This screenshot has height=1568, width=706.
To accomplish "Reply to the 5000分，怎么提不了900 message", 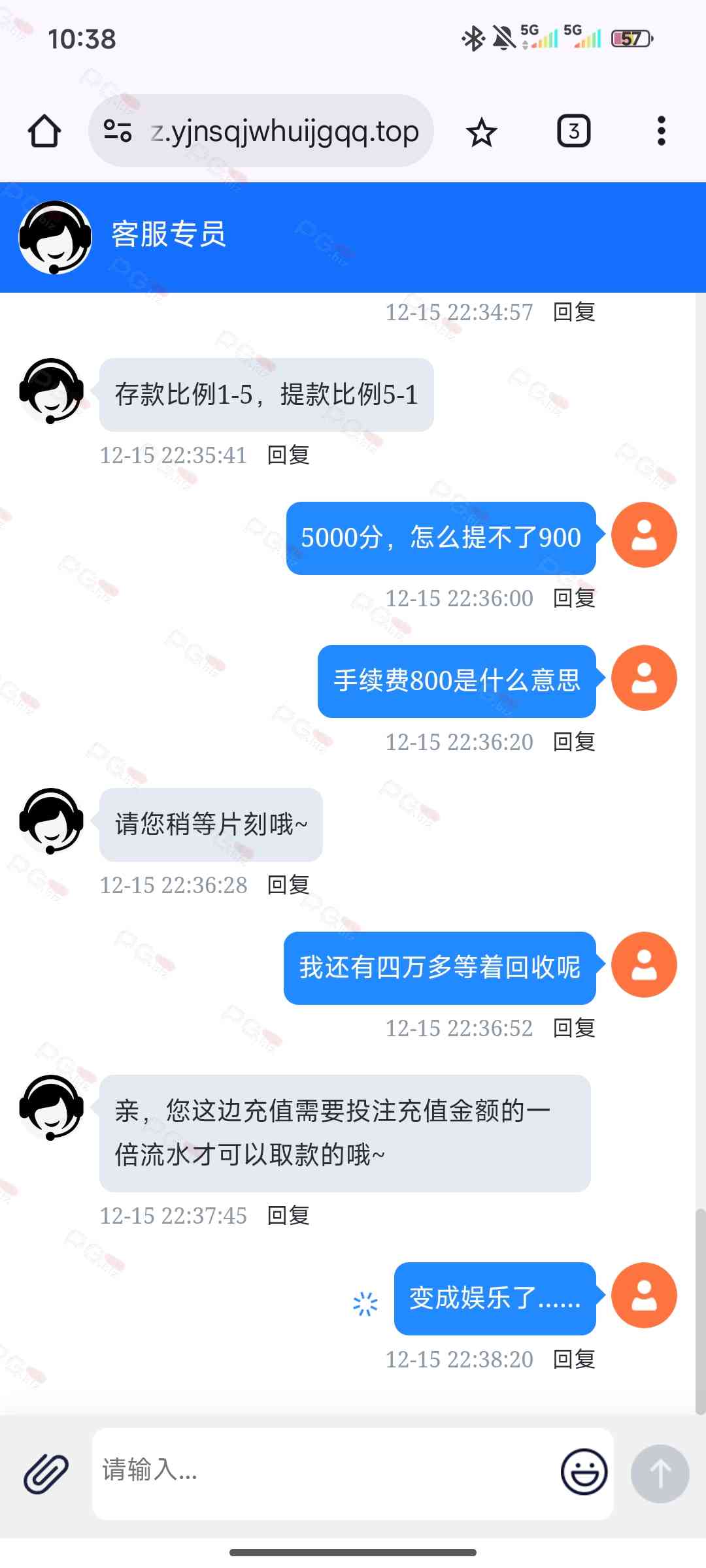I will tap(574, 598).
